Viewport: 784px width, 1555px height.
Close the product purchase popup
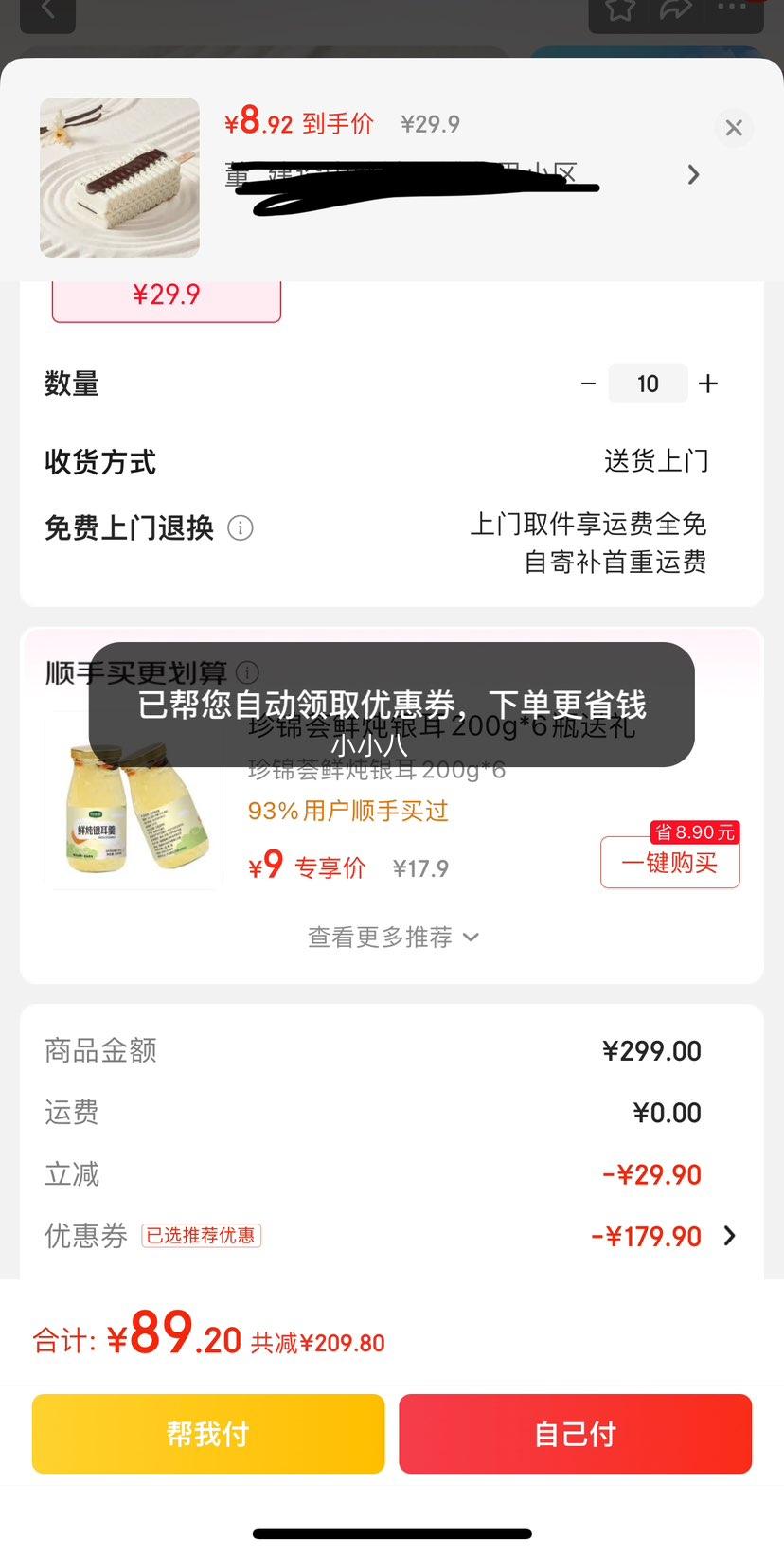coord(734,128)
